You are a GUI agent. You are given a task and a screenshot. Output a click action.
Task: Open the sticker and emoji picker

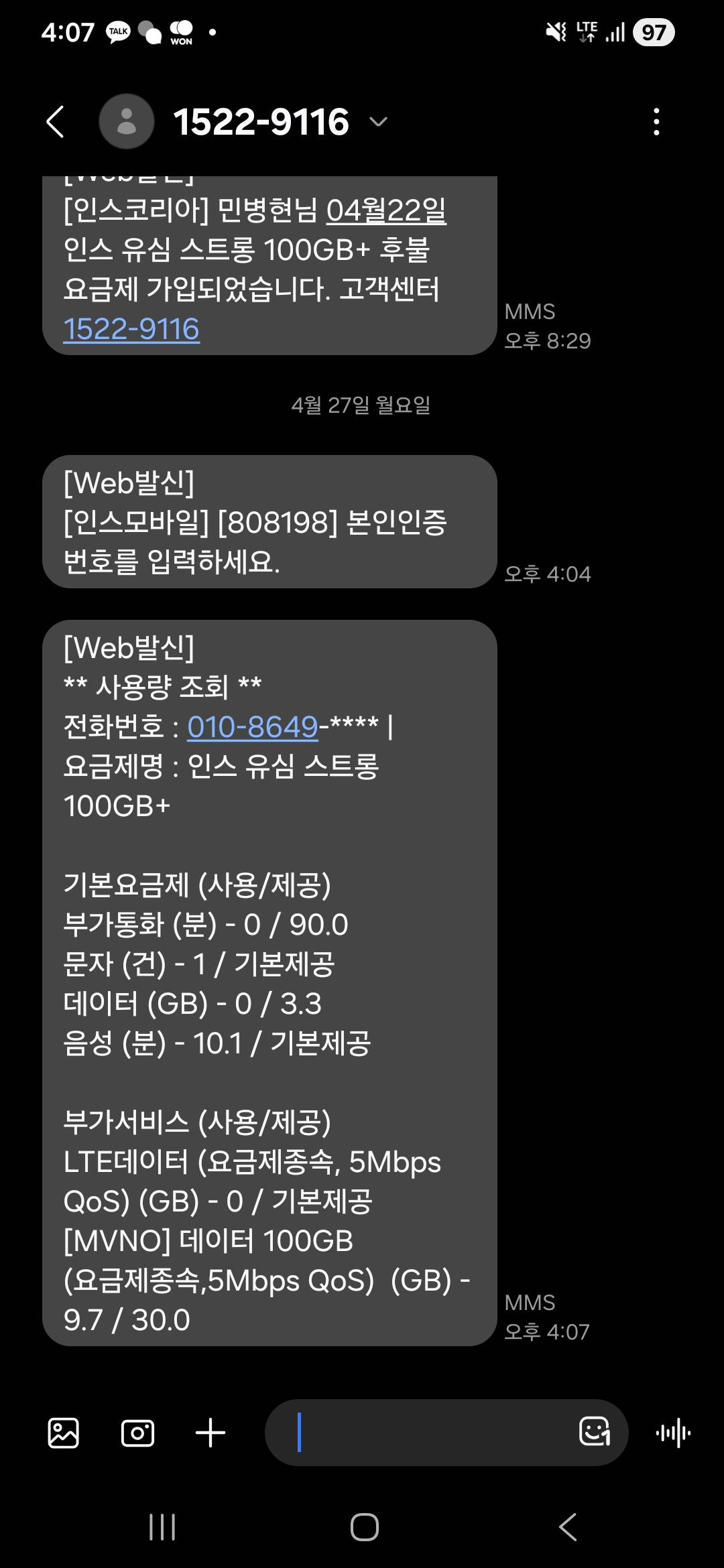coord(595,1432)
